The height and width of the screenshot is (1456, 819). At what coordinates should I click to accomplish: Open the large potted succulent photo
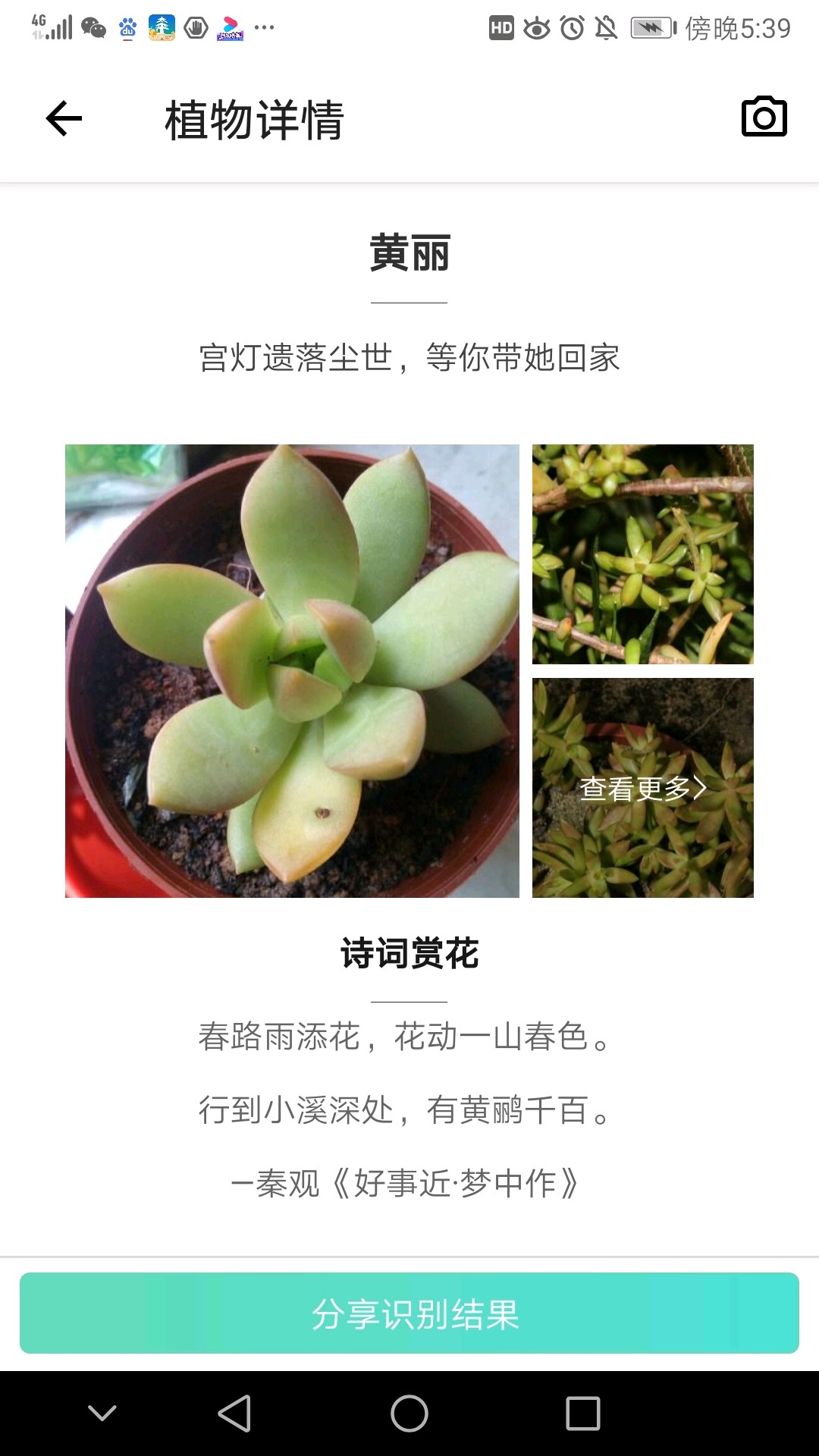292,671
